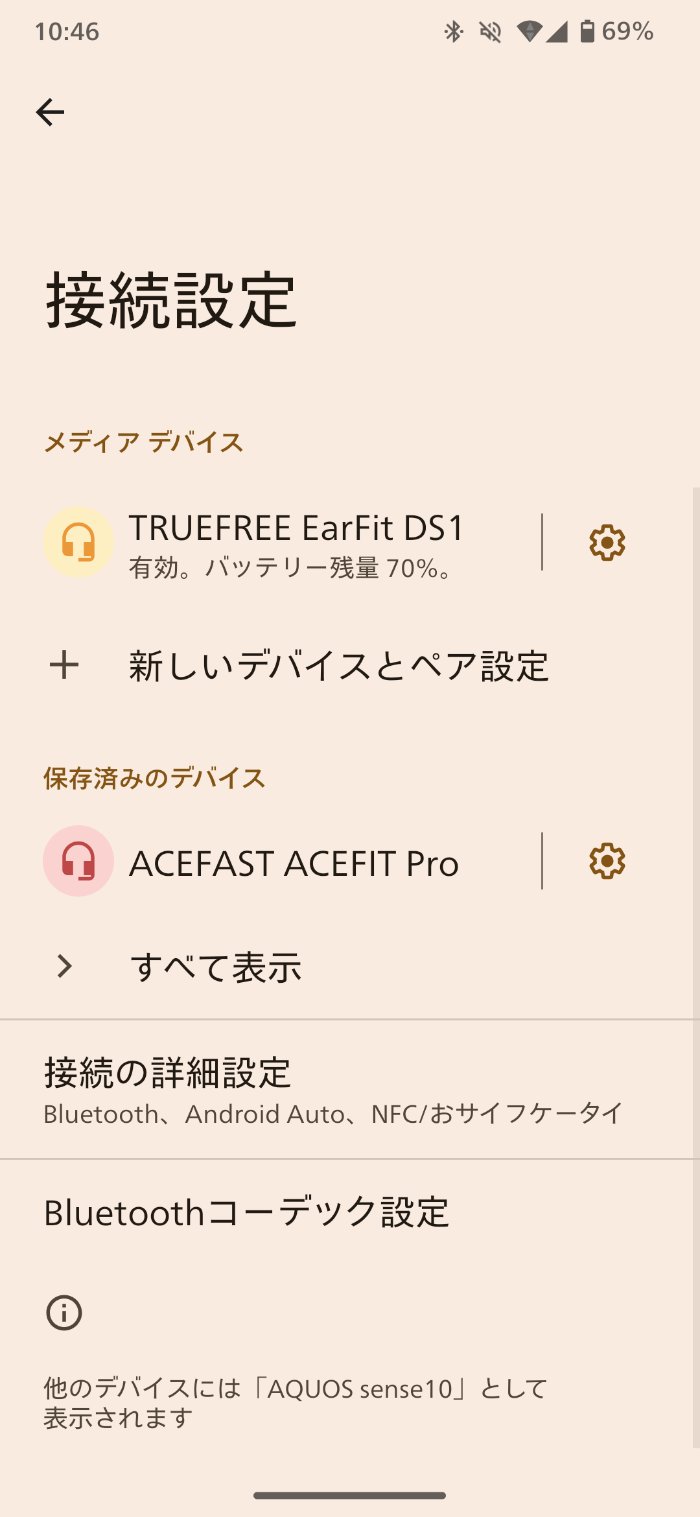Go back using the top arrow
This screenshot has height=1517, width=700.
pyautogui.click(x=50, y=113)
